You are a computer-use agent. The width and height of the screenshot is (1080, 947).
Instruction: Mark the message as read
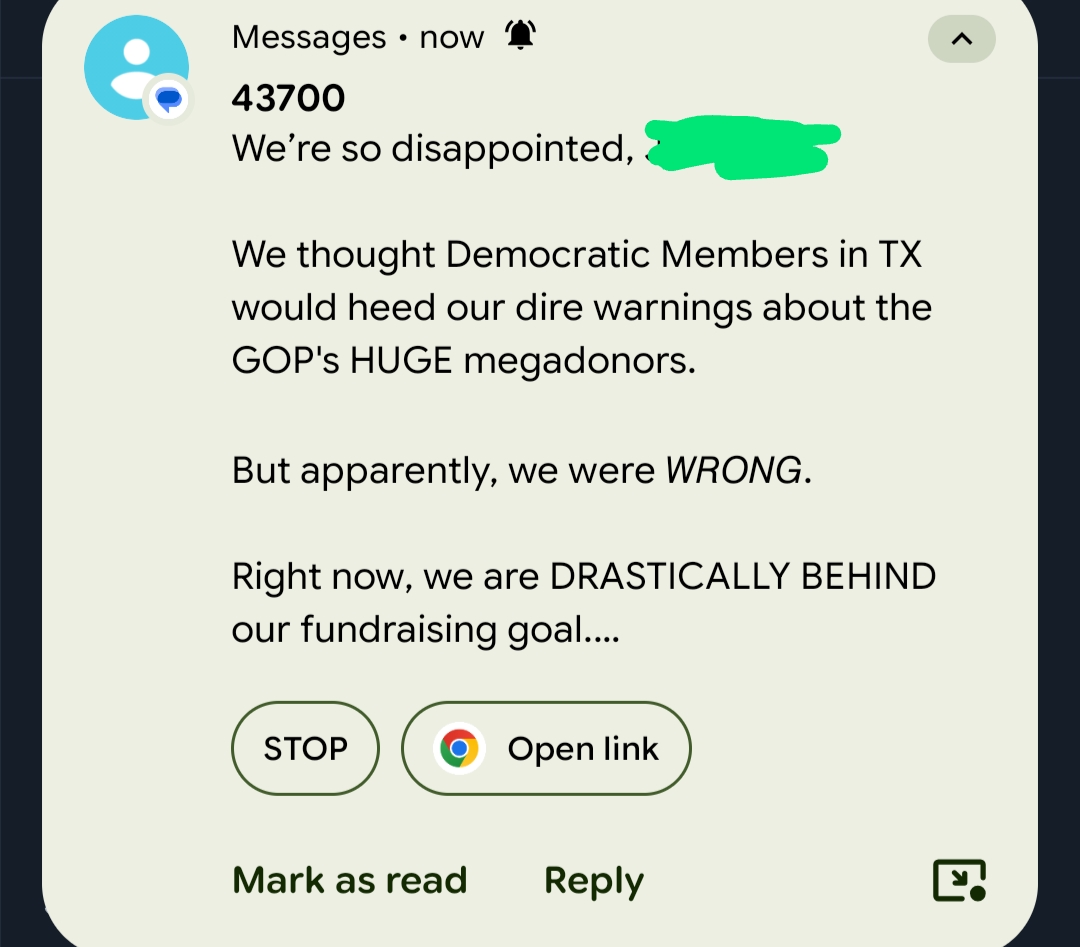(349, 880)
